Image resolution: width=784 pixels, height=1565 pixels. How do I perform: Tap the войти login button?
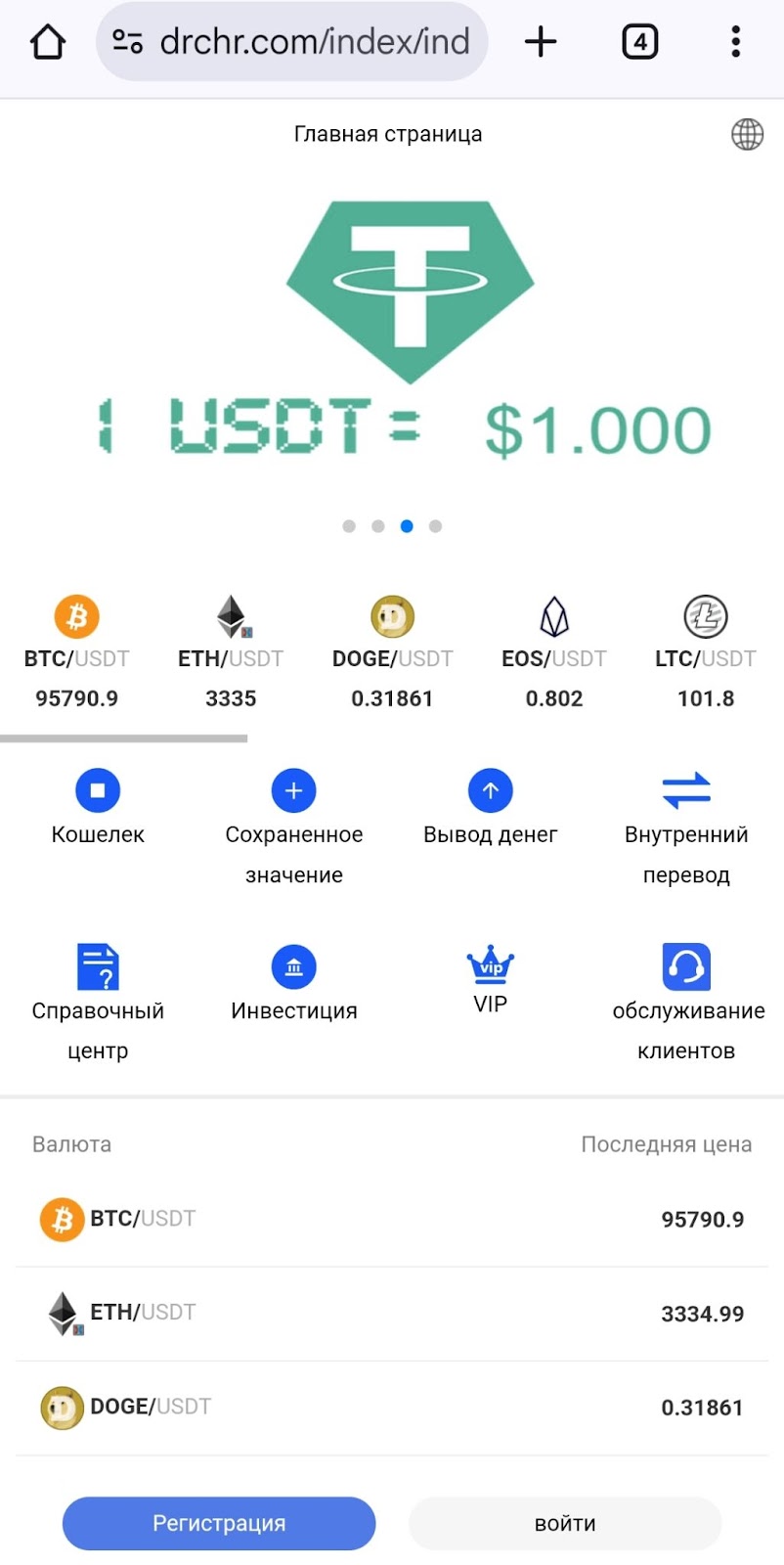(565, 1523)
